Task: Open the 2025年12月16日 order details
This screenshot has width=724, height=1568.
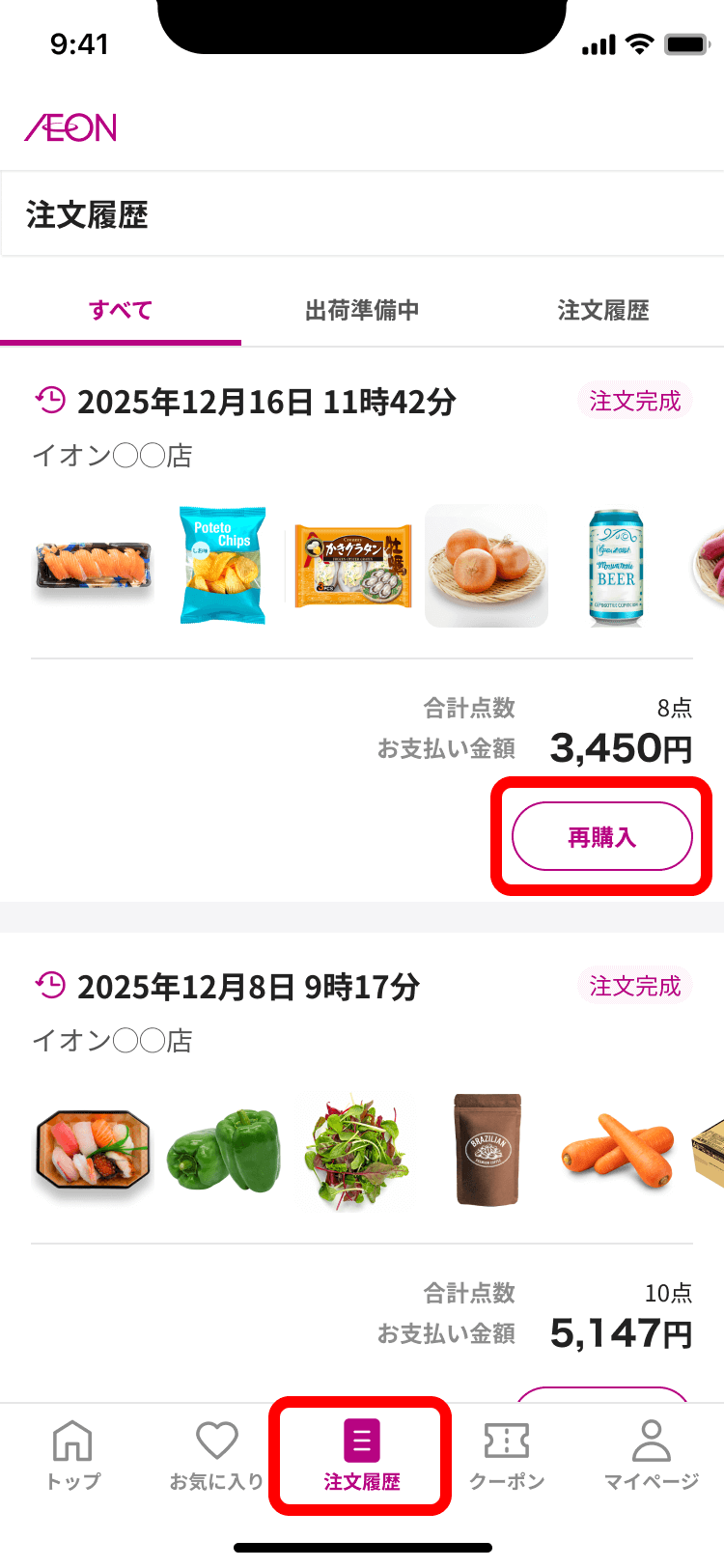Action: click(266, 402)
